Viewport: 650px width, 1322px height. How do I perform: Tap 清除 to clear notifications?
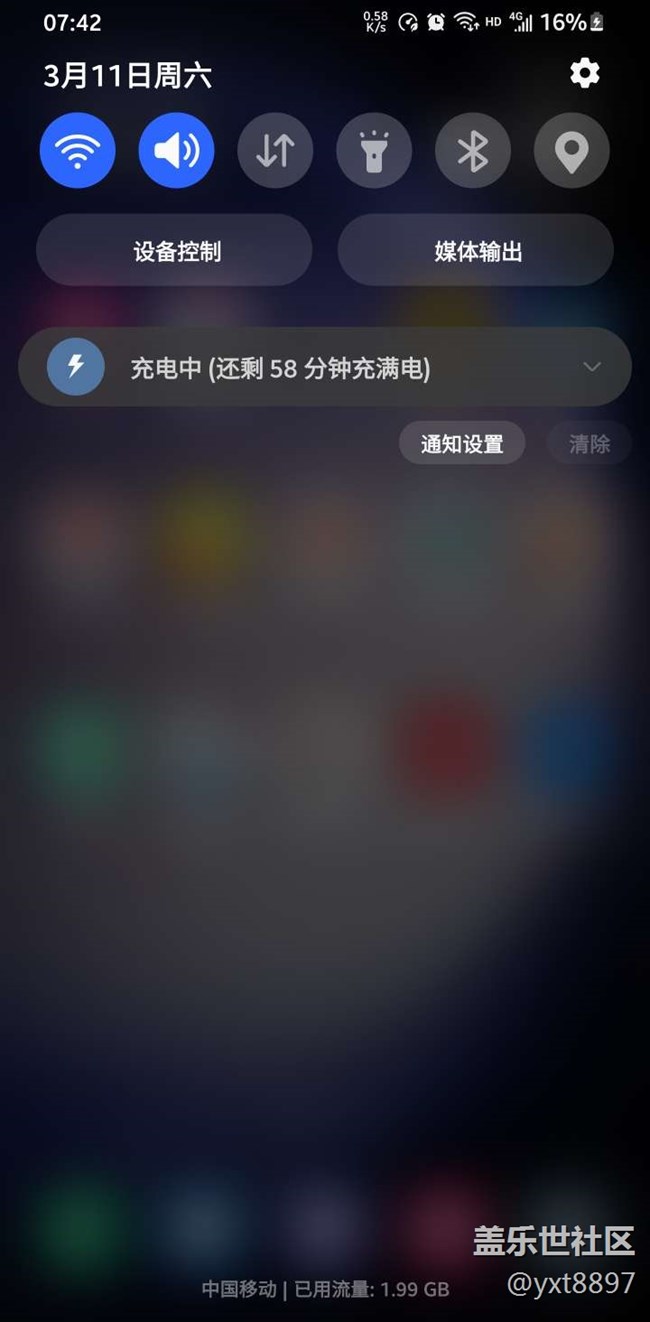pos(589,443)
